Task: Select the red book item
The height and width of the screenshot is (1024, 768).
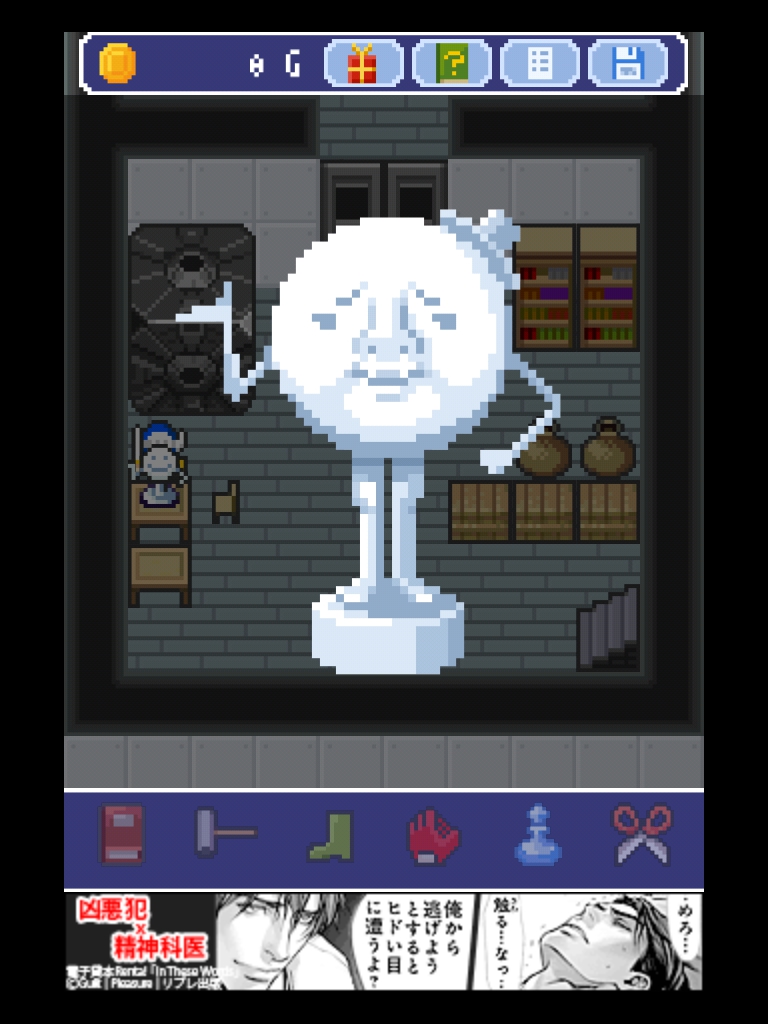Action: (x=122, y=834)
